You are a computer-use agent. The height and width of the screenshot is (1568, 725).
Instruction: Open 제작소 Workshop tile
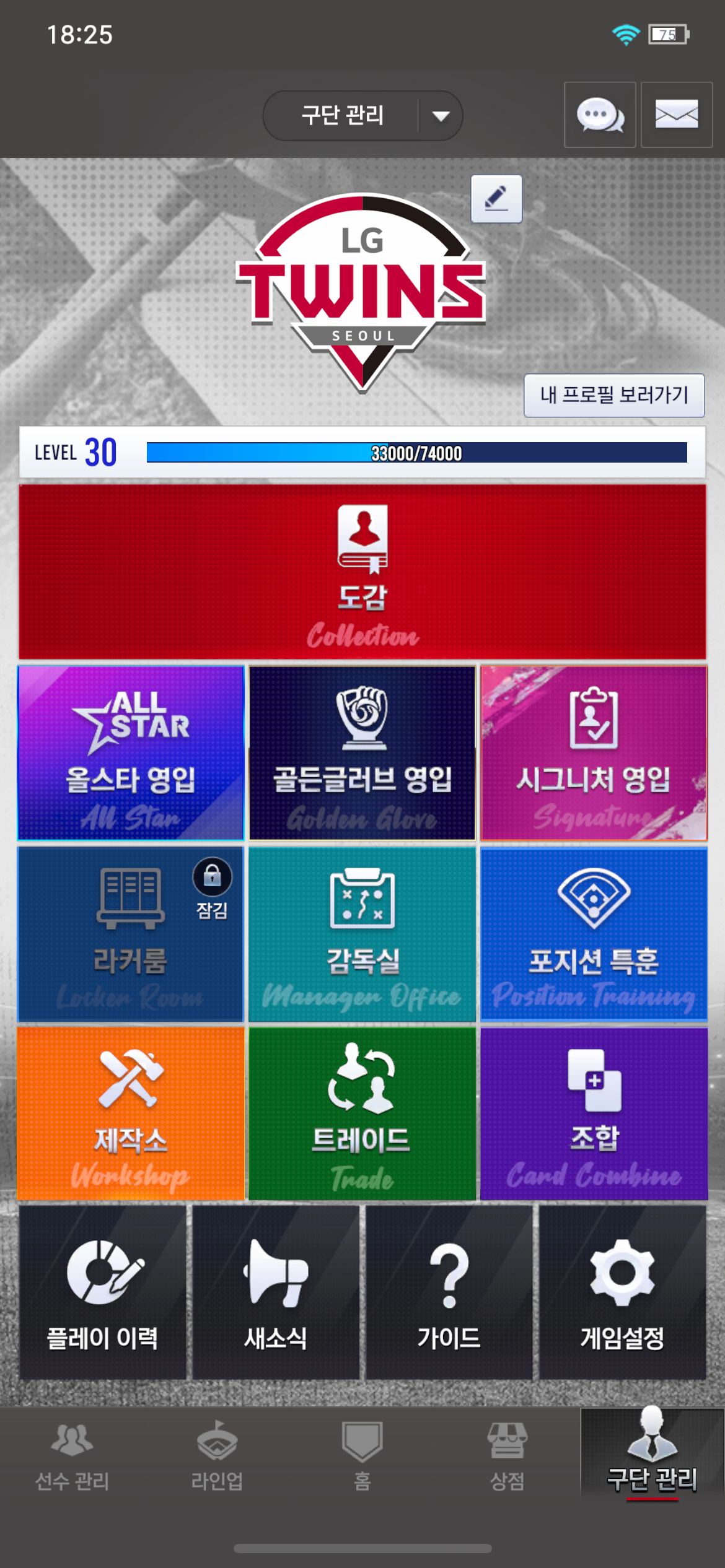(131, 1113)
